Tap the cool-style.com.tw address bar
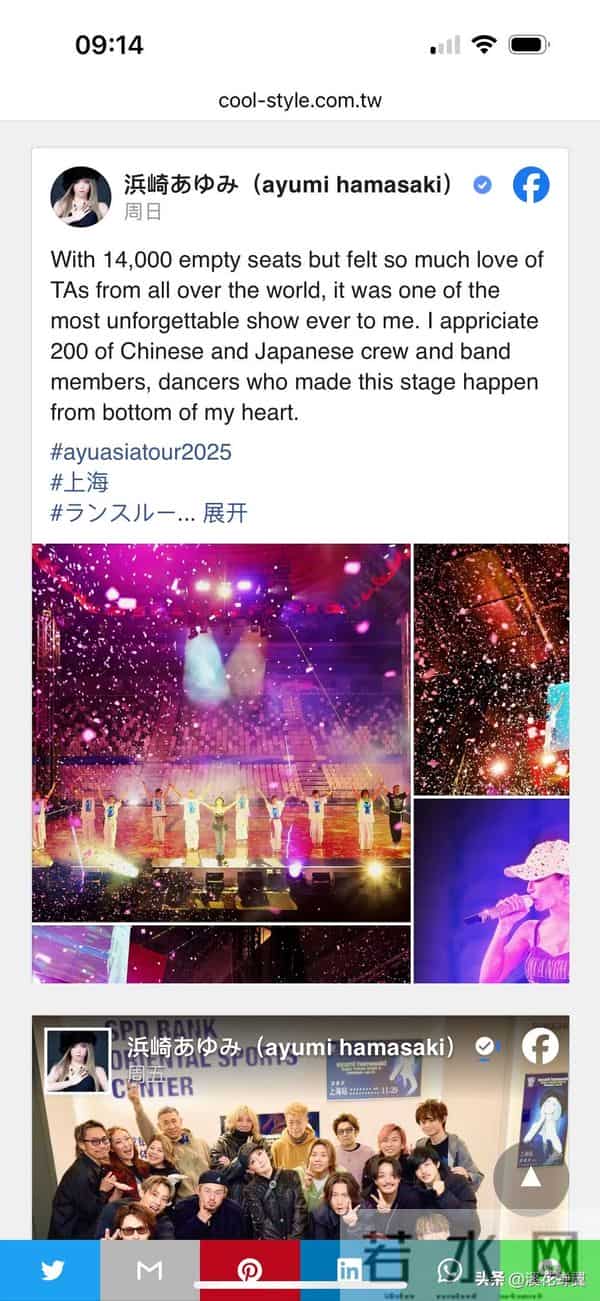Image resolution: width=600 pixels, height=1301 pixels. tap(300, 101)
